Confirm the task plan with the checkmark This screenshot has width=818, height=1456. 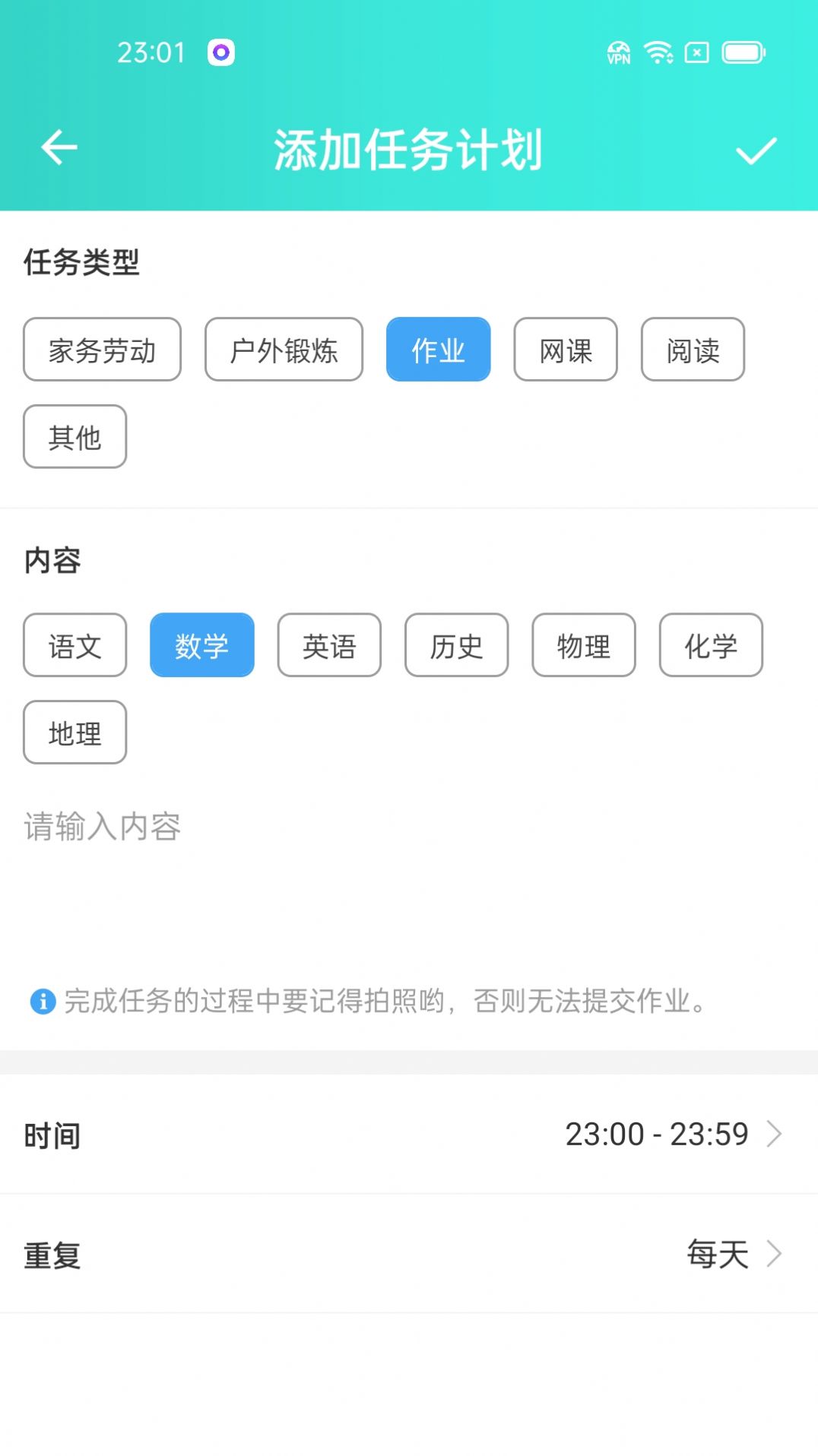[x=756, y=150]
